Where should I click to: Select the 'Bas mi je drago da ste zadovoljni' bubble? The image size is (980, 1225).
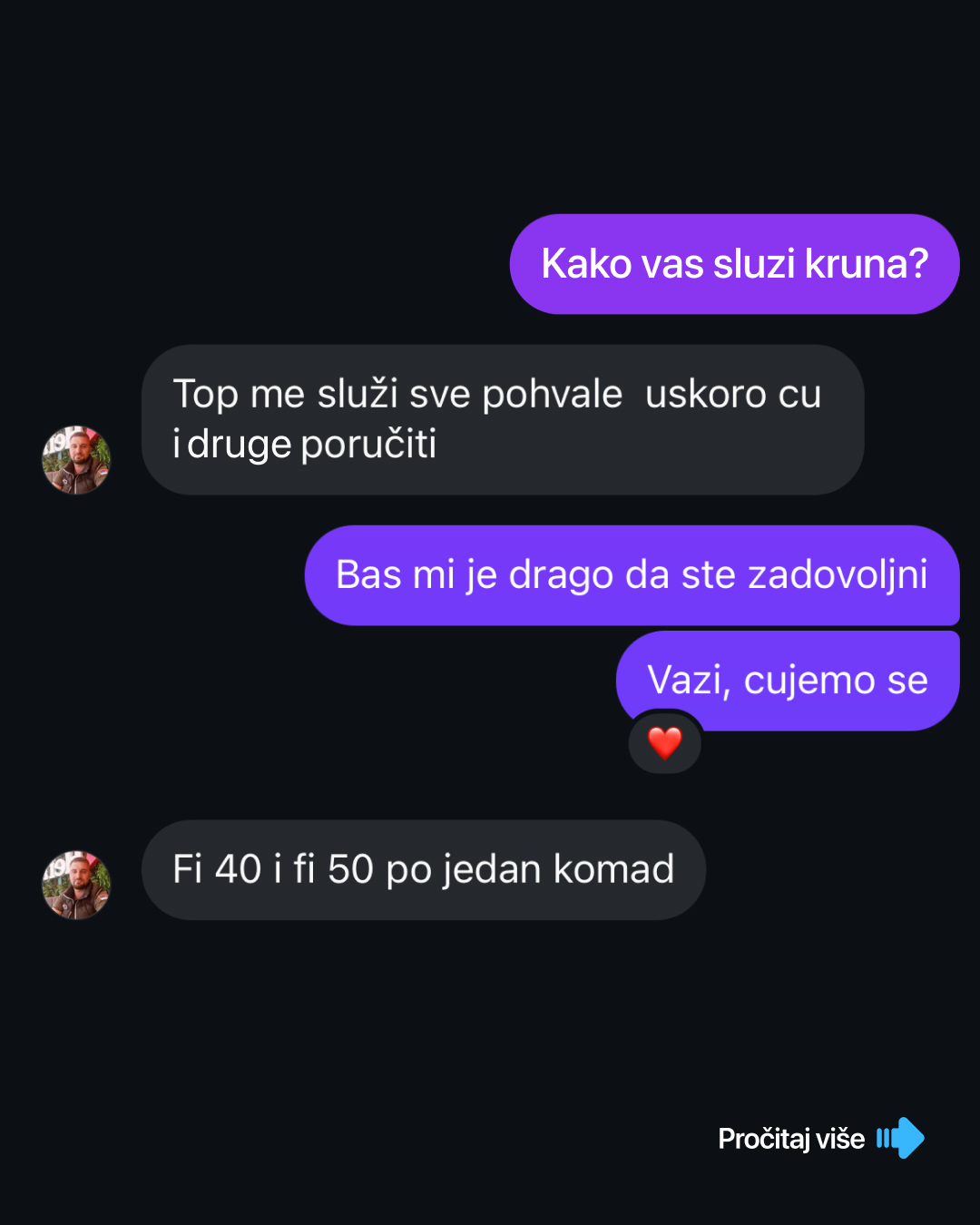tap(632, 575)
